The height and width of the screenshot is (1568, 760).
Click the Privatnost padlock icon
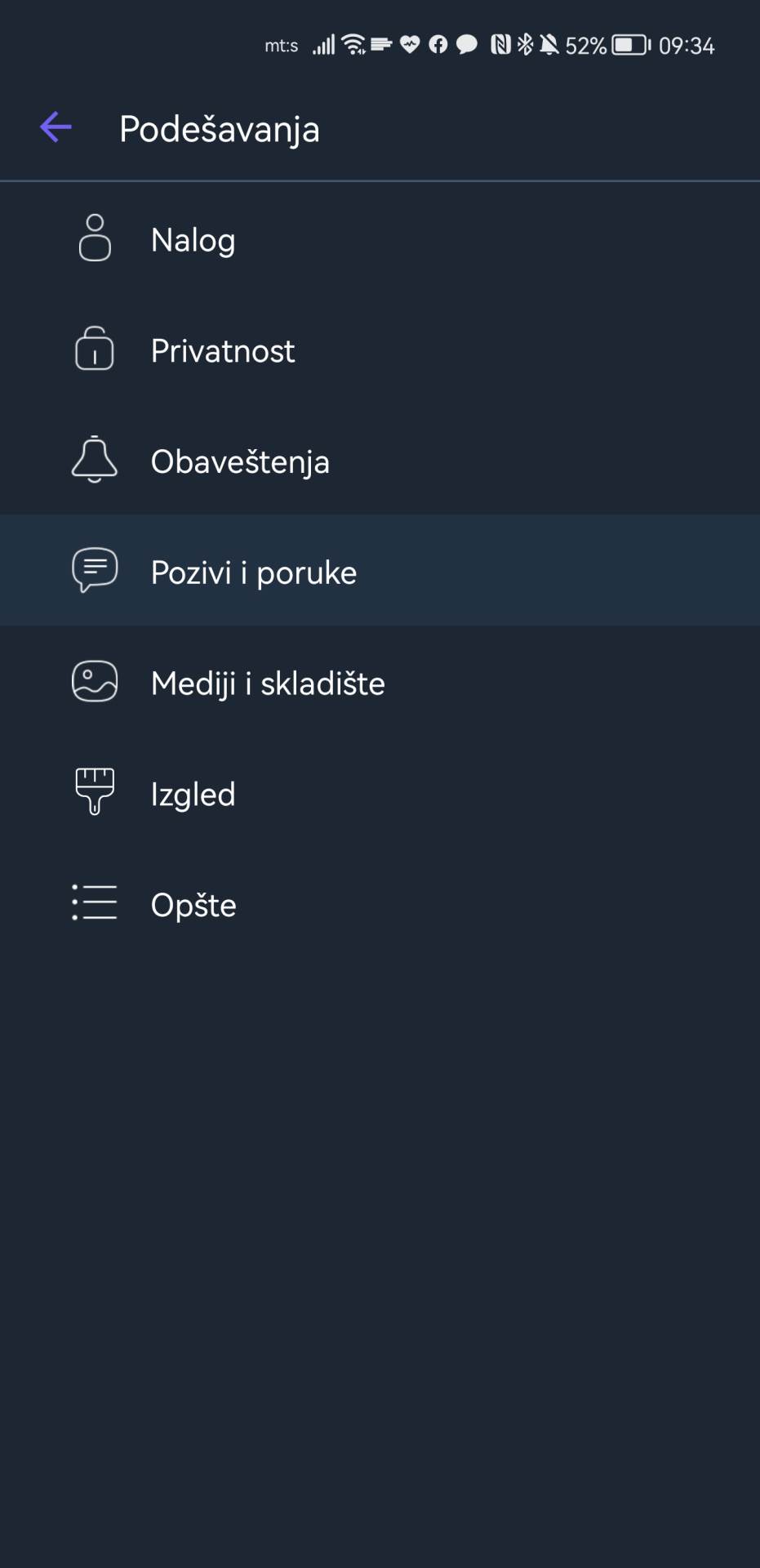point(94,350)
